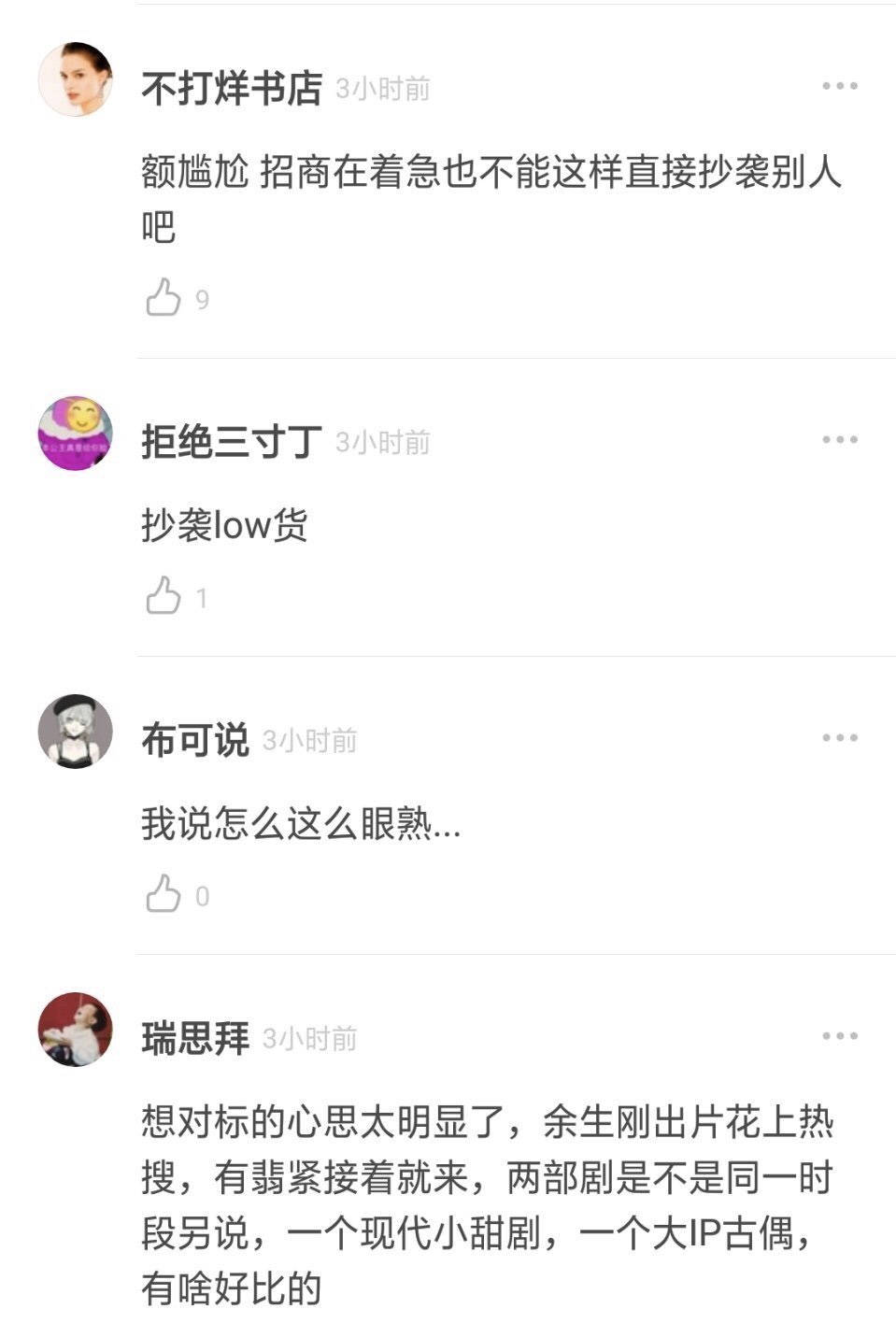Image resolution: width=896 pixels, height=1323 pixels.
Task: Like the comment by 拒绝三寸丁
Action: pyautogui.click(x=164, y=597)
